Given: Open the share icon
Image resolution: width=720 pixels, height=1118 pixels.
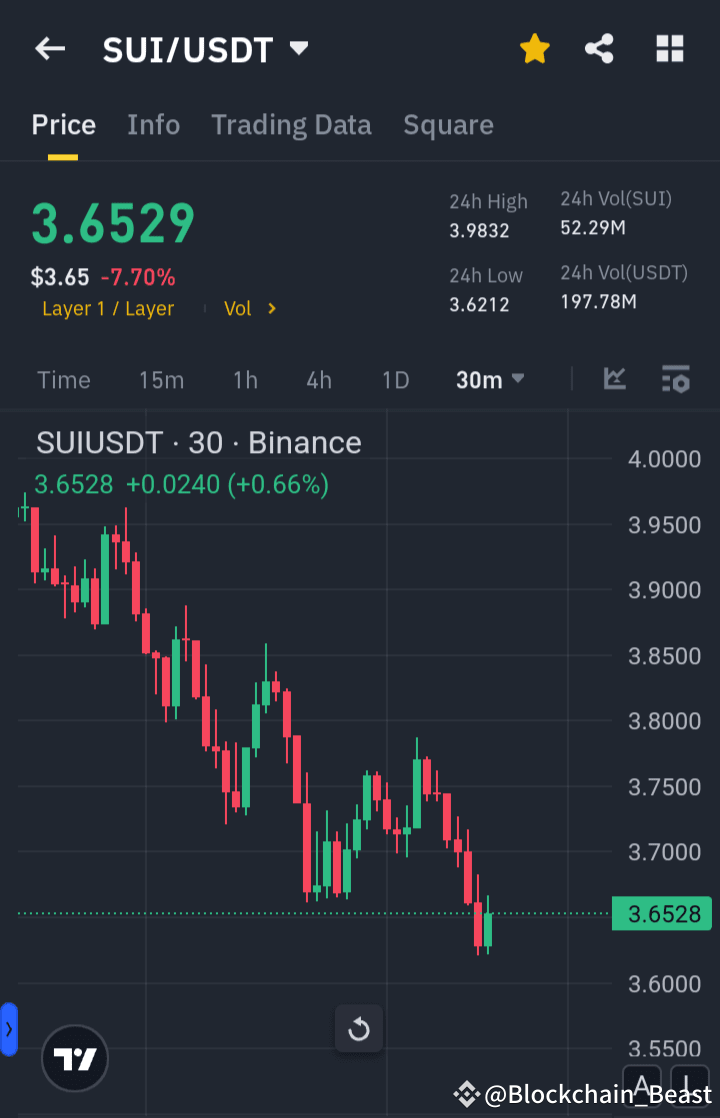Looking at the screenshot, I should click(x=600, y=48).
